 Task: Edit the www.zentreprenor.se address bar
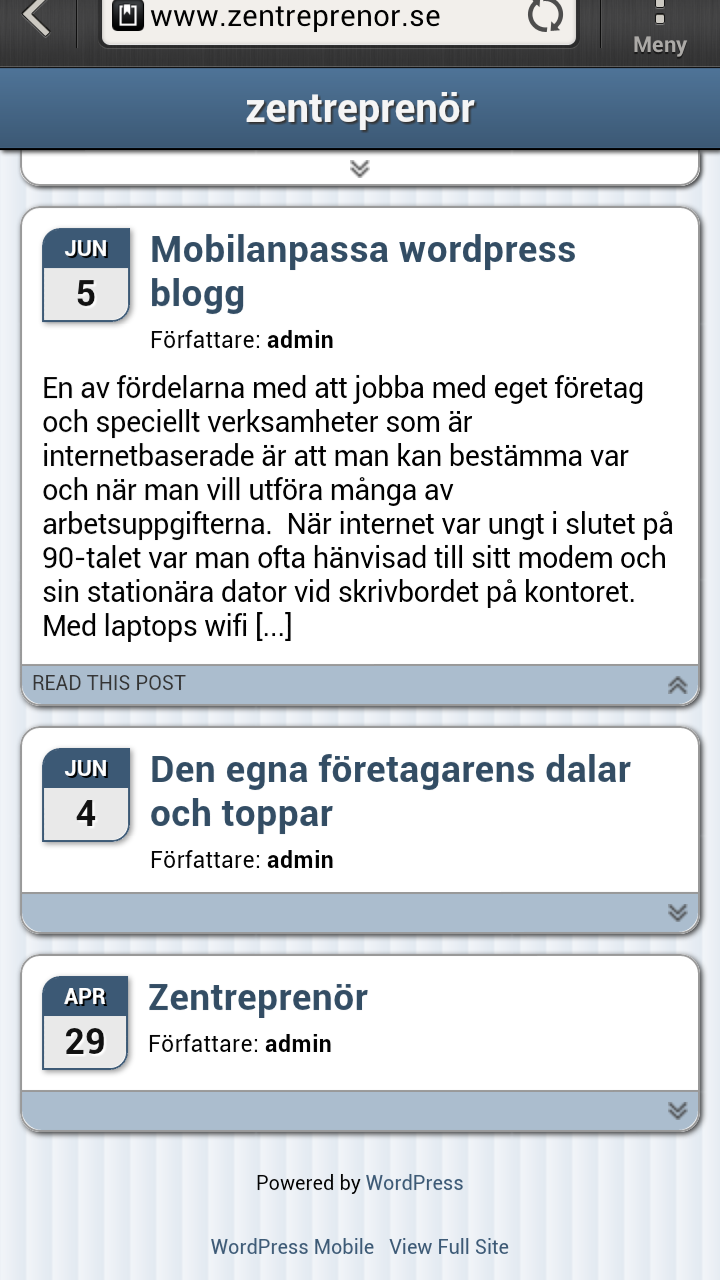[330, 17]
